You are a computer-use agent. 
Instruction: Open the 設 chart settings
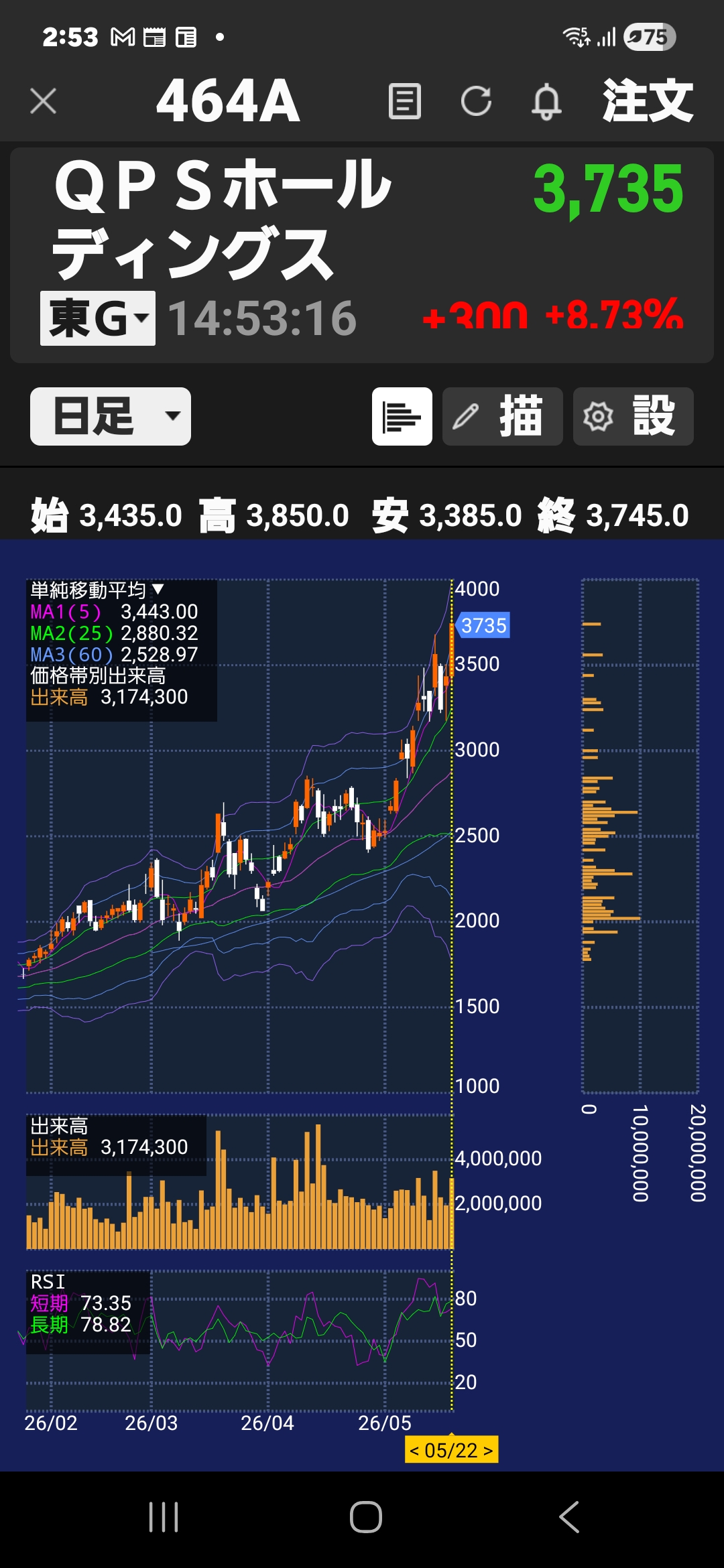click(633, 416)
